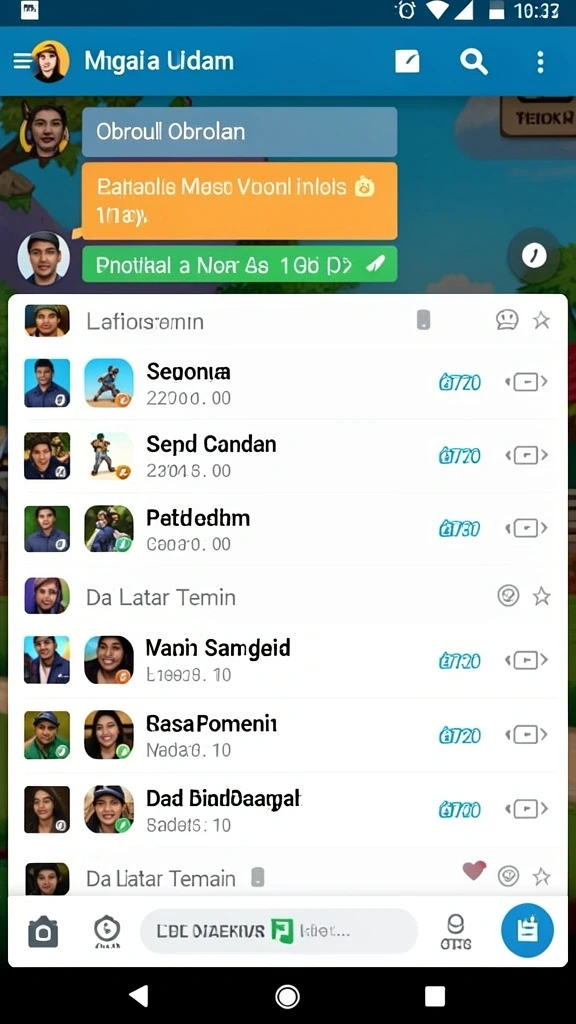Tap the blue round button at bottom right
The width and height of the screenshot is (576, 1024).
click(x=527, y=930)
